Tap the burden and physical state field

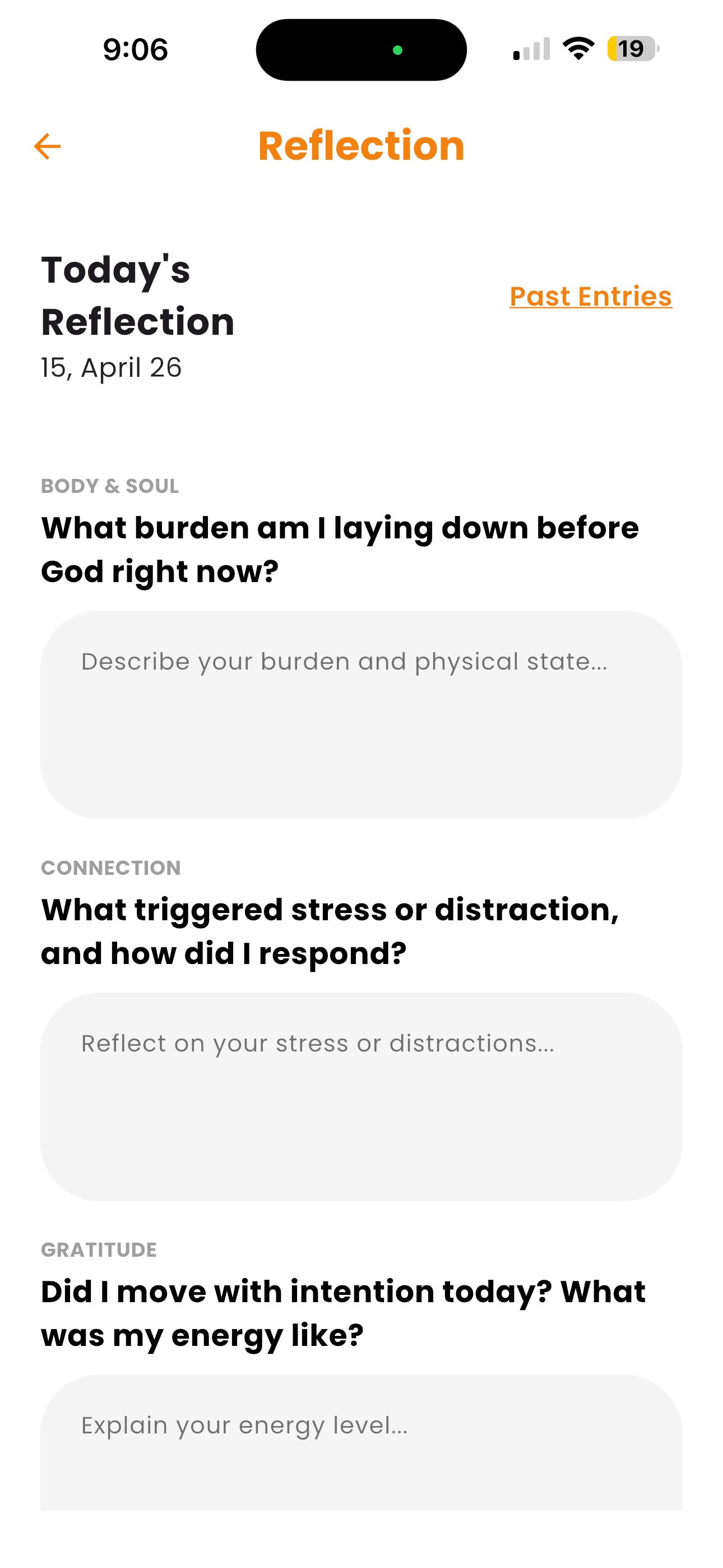pyautogui.click(x=361, y=714)
